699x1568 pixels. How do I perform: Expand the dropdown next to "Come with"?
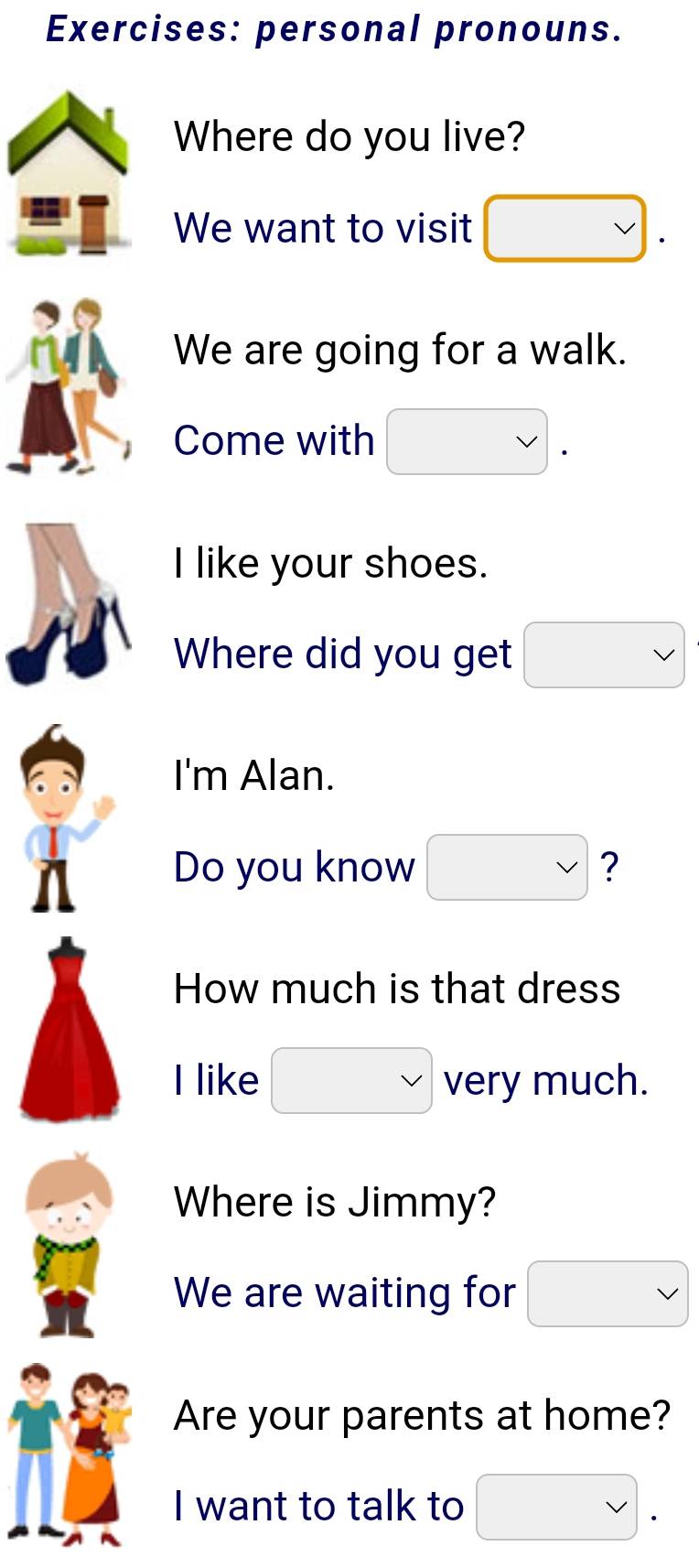tap(467, 441)
